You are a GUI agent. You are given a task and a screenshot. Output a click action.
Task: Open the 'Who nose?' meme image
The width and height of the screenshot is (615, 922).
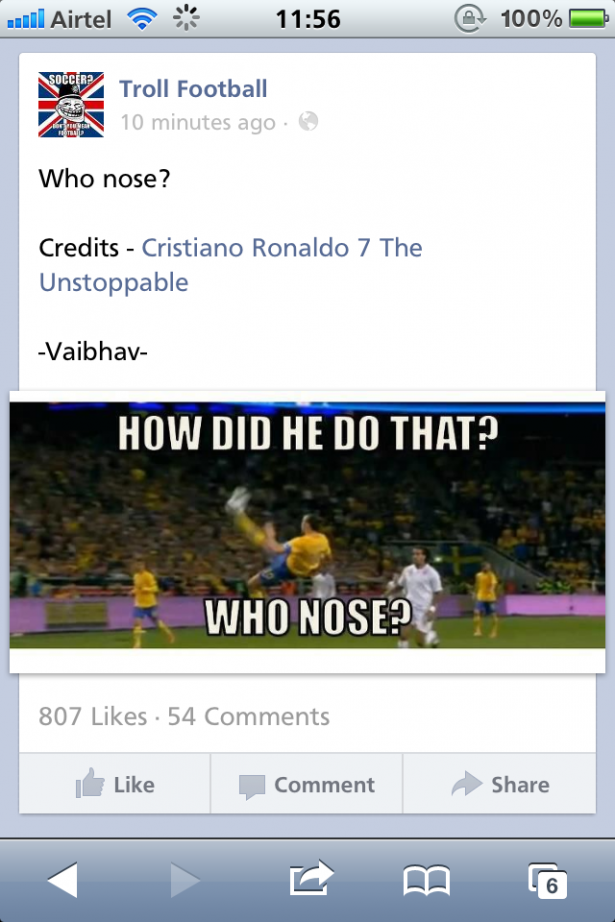307,526
